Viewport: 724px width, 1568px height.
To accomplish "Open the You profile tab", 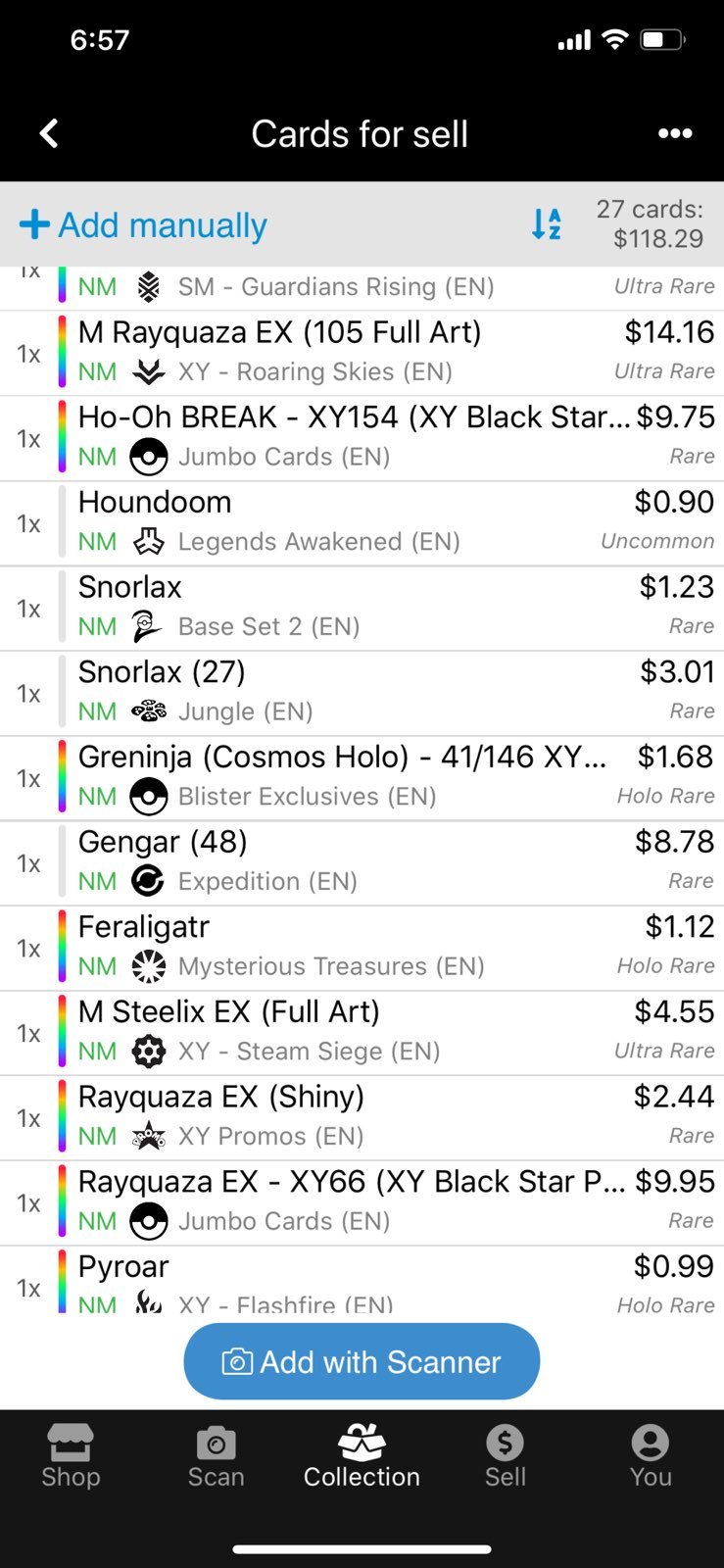I will coord(651,1456).
